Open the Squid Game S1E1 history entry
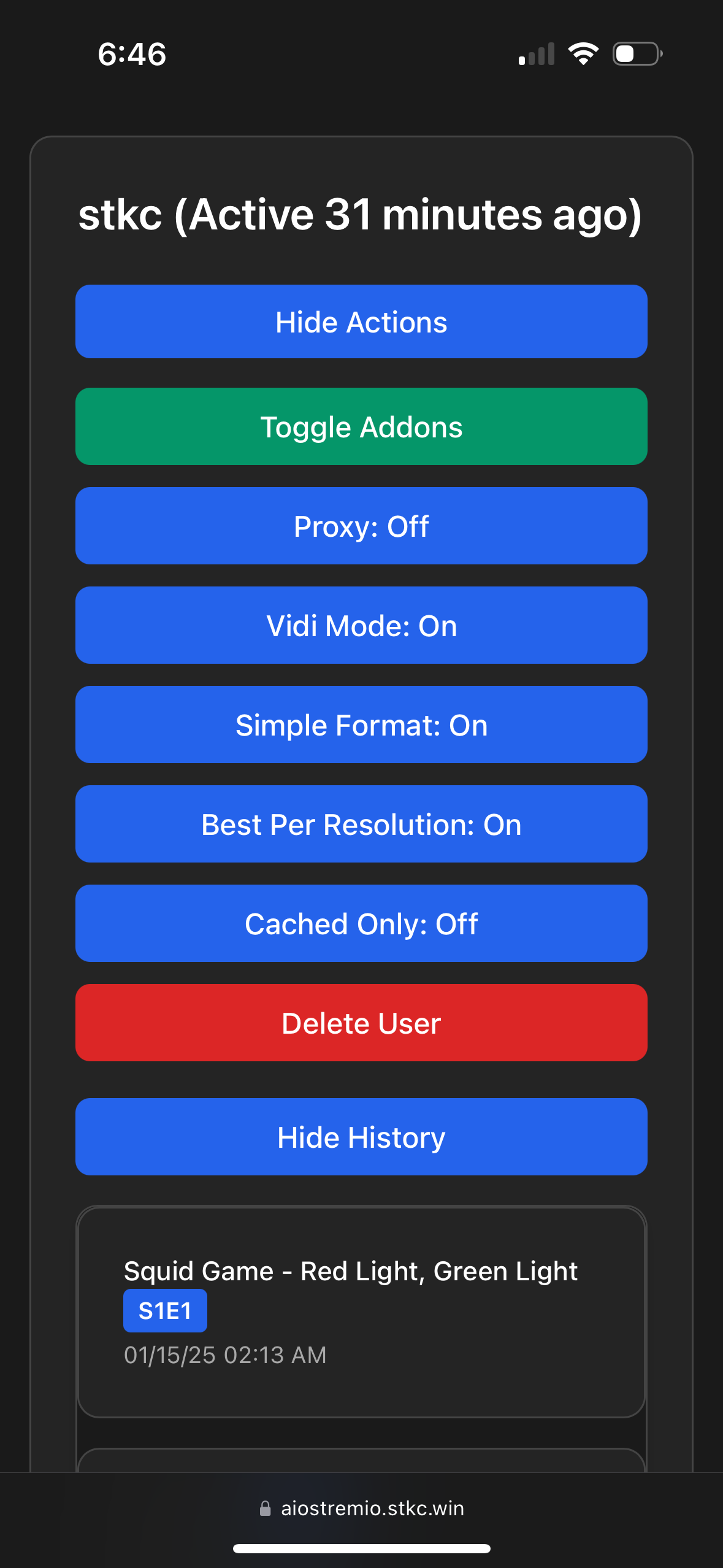Viewport: 723px width, 1568px height. (x=361, y=1313)
